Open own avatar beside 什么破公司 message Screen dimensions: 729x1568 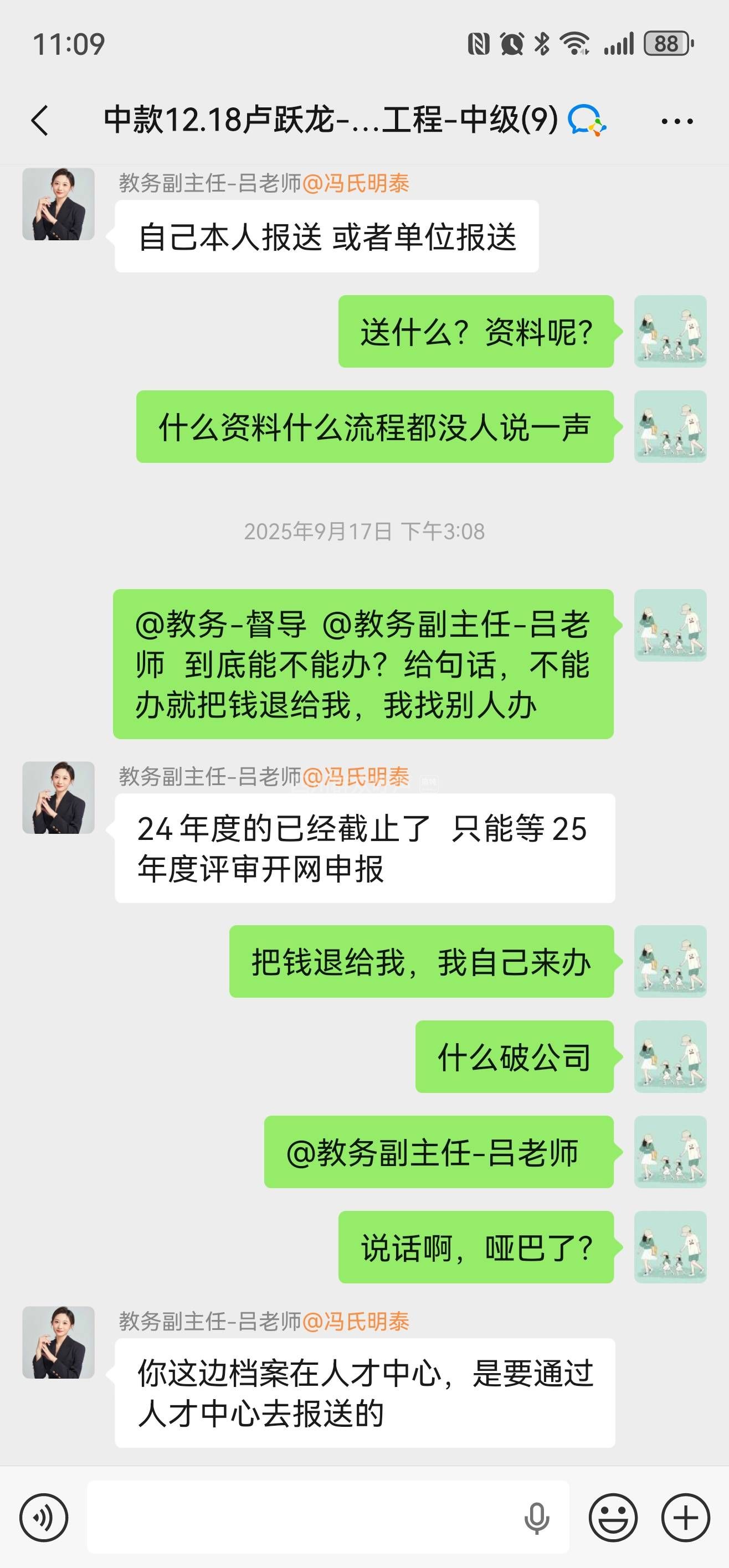coord(670,1056)
